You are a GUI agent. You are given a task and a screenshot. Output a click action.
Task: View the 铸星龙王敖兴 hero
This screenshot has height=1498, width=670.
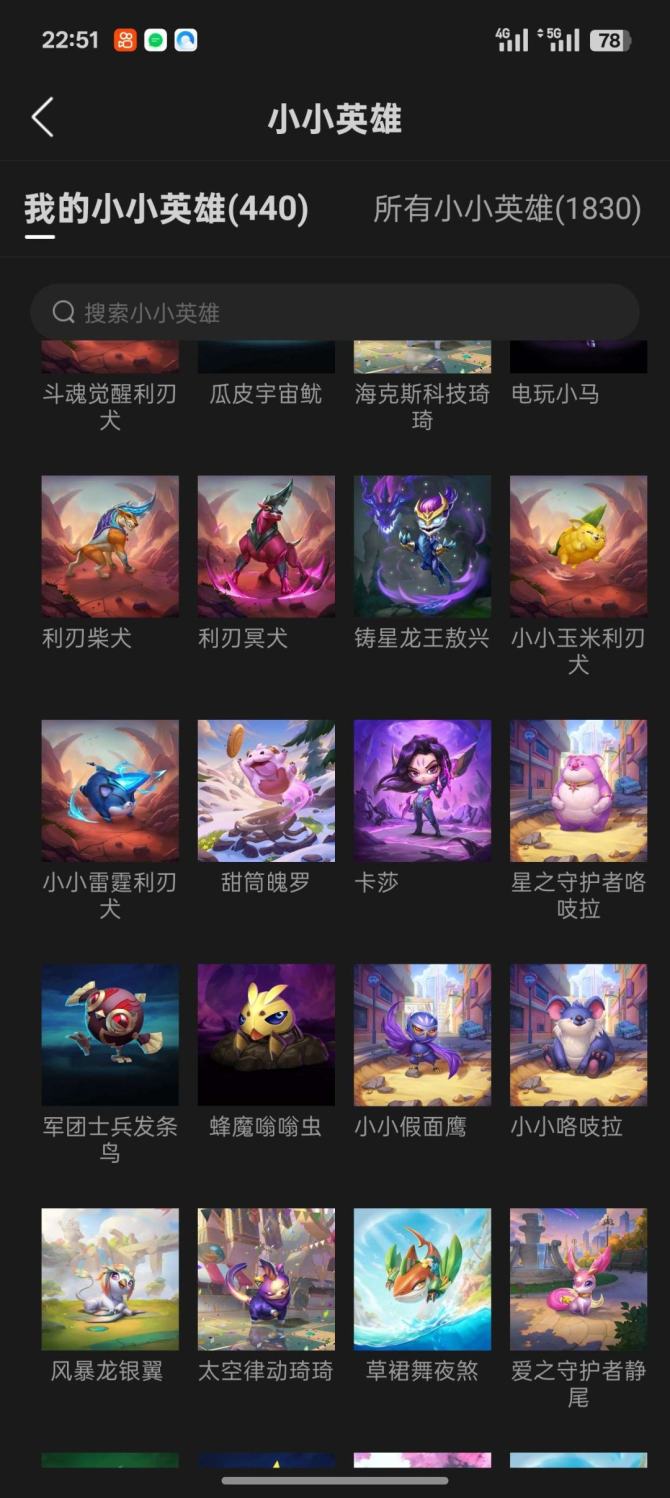pyautogui.click(x=422, y=546)
